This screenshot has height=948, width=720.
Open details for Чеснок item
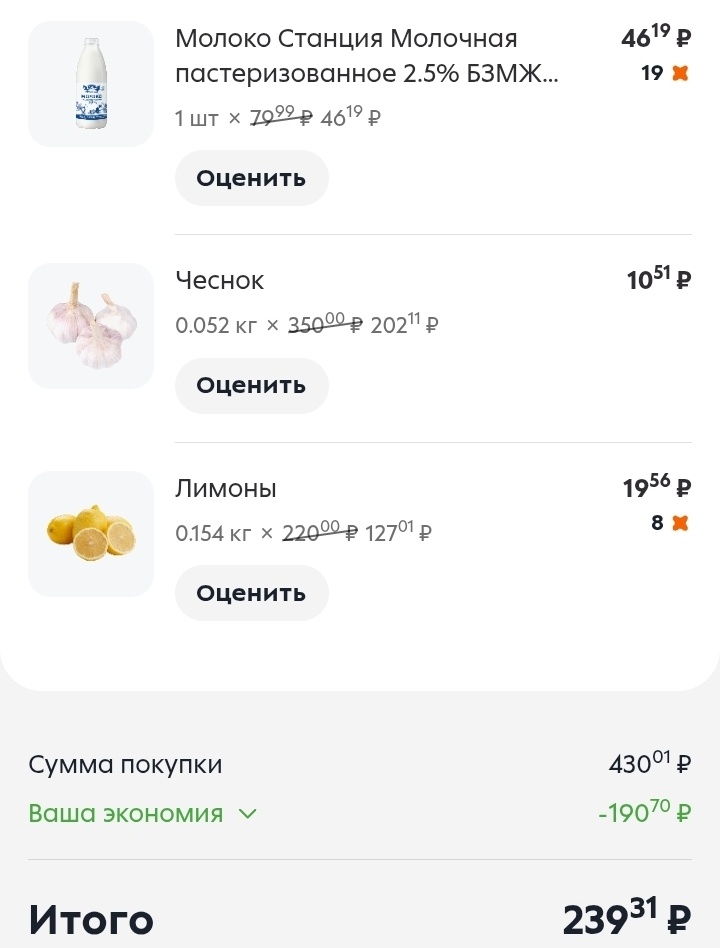[x=221, y=281]
